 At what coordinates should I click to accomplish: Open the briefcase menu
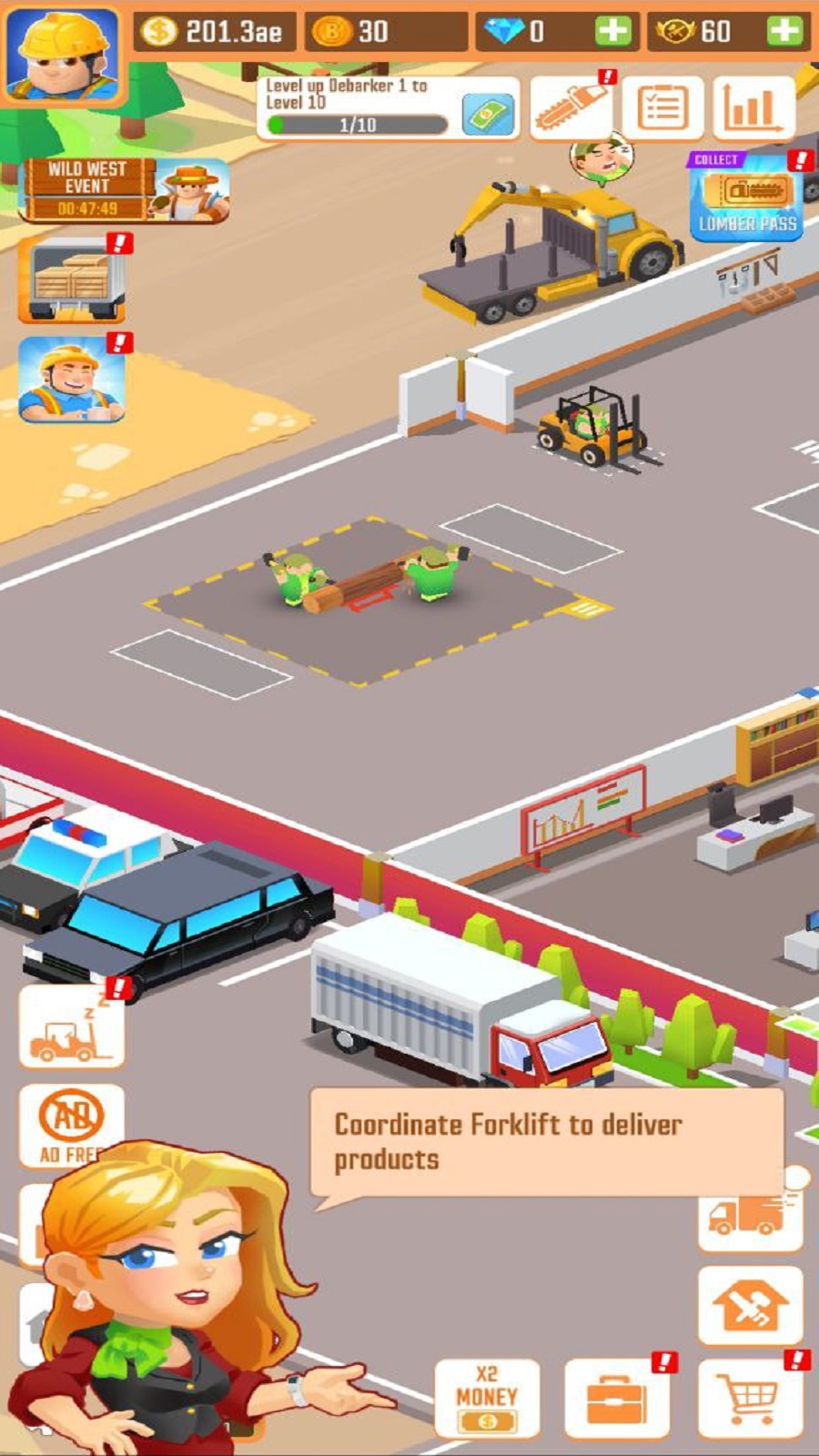[616, 1399]
